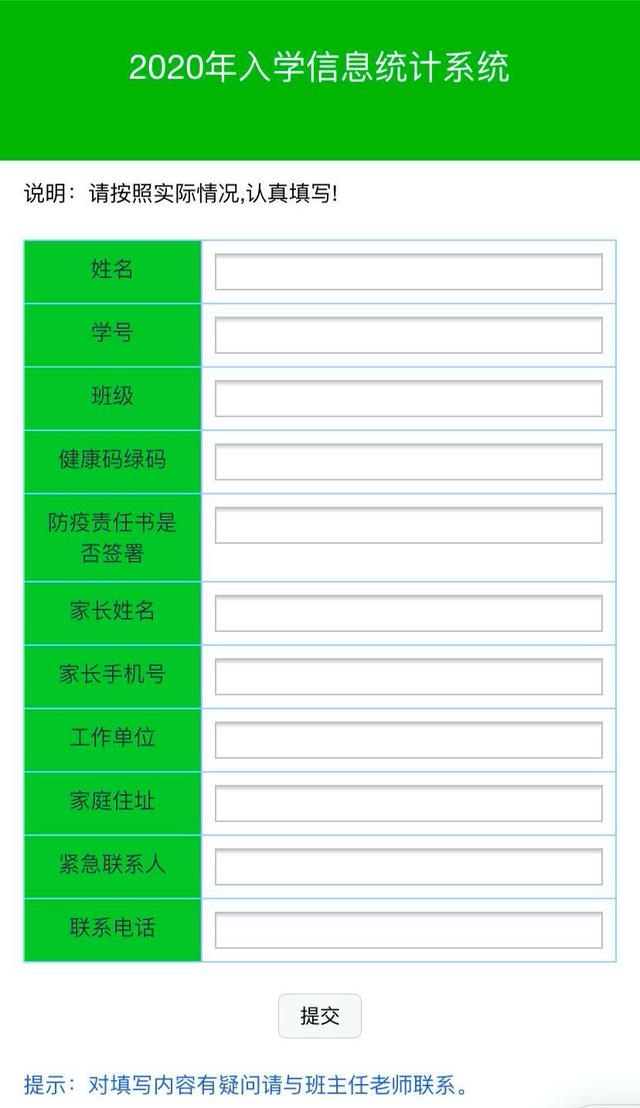This screenshot has height=1108, width=640.
Task: Tap the 健康码绿码 field
Action: (408, 462)
